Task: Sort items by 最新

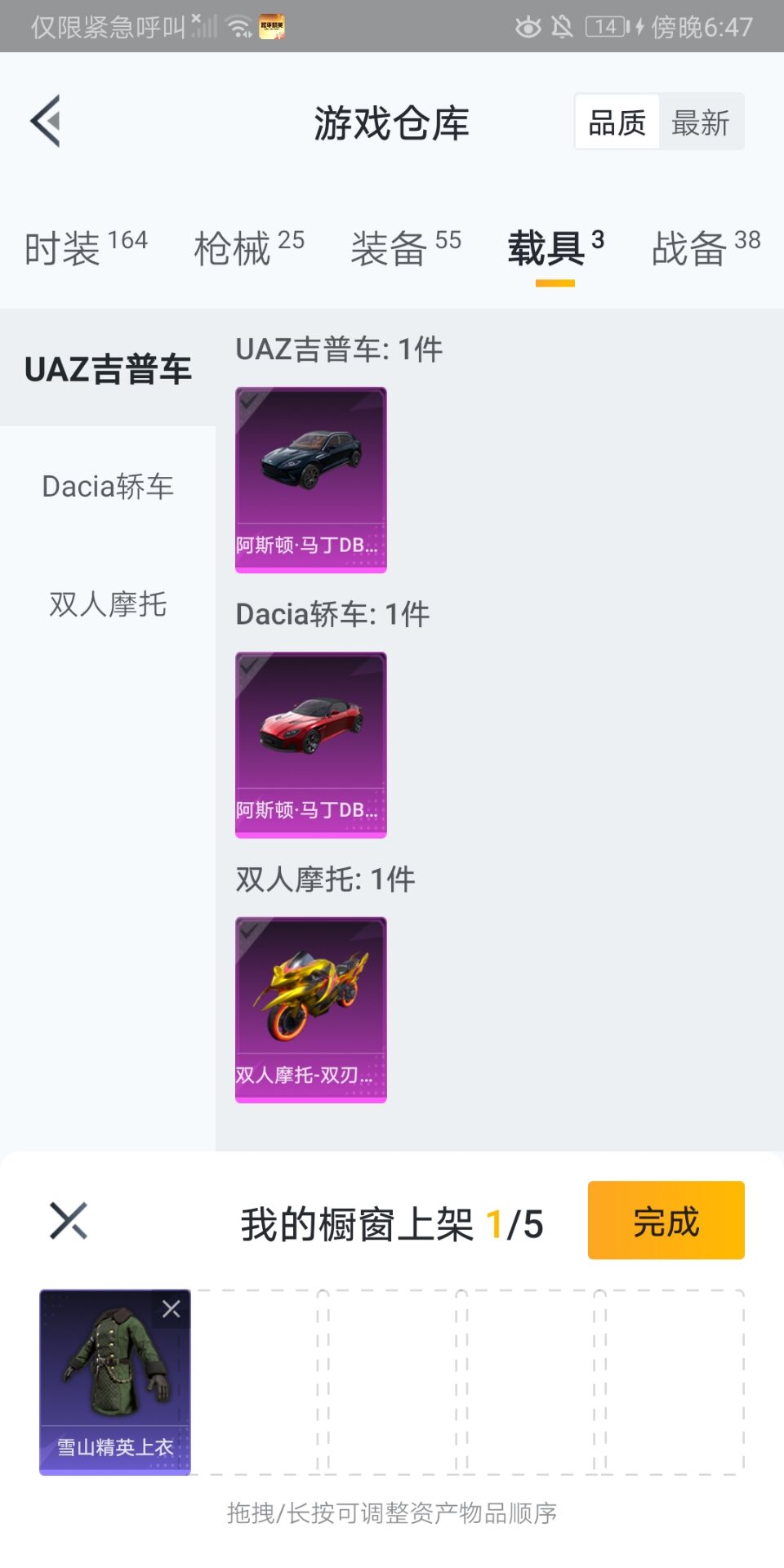Action: (x=701, y=122)
